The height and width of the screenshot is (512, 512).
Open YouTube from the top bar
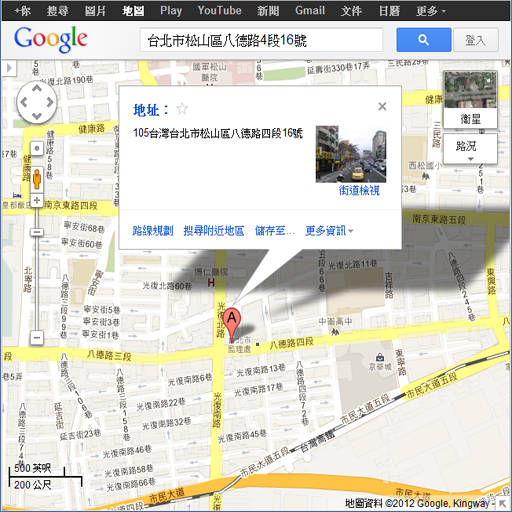pyautogui.click(x=219, y=10)
